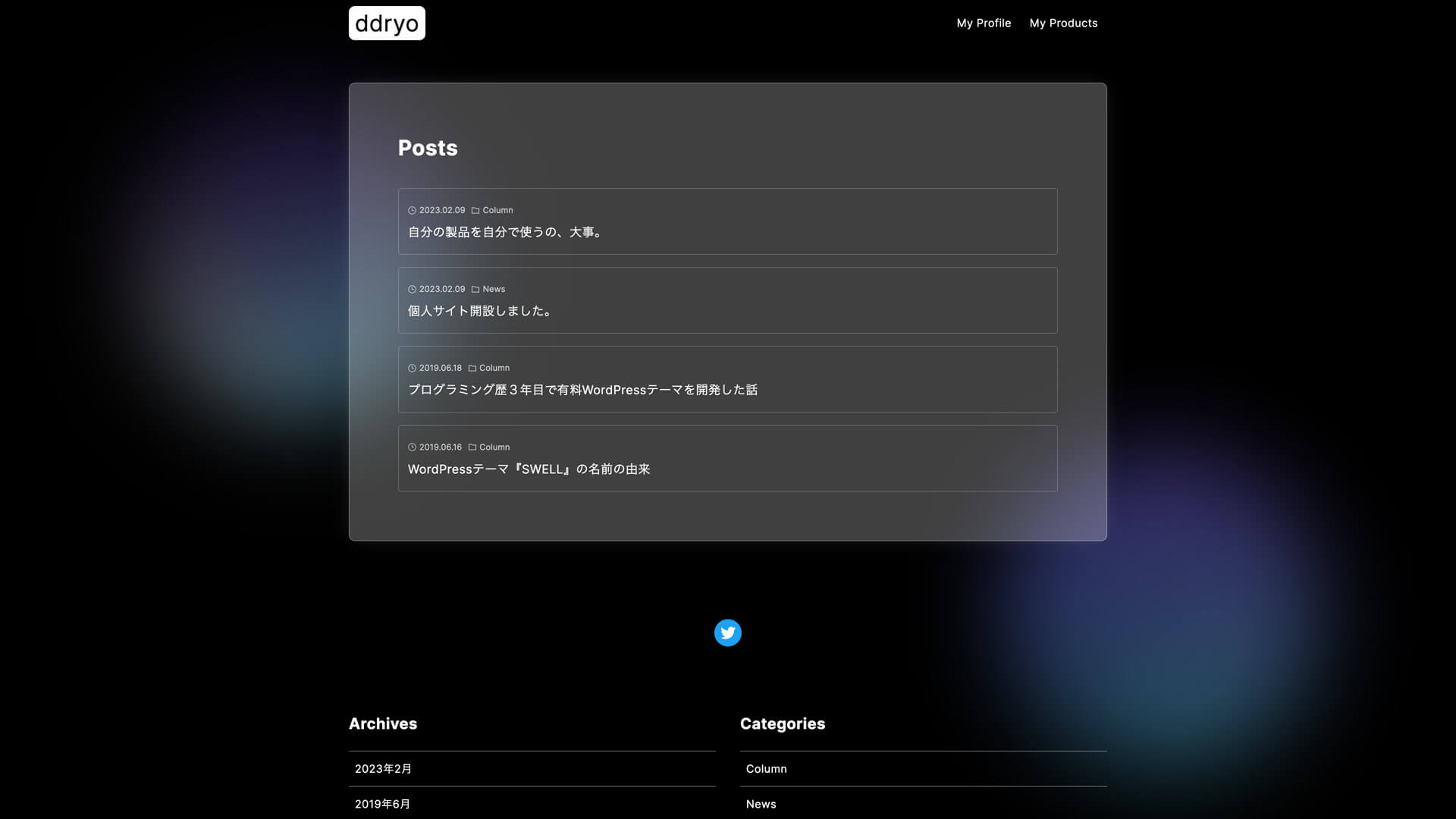Open the ddryo site logo home link

click(387, 24)
